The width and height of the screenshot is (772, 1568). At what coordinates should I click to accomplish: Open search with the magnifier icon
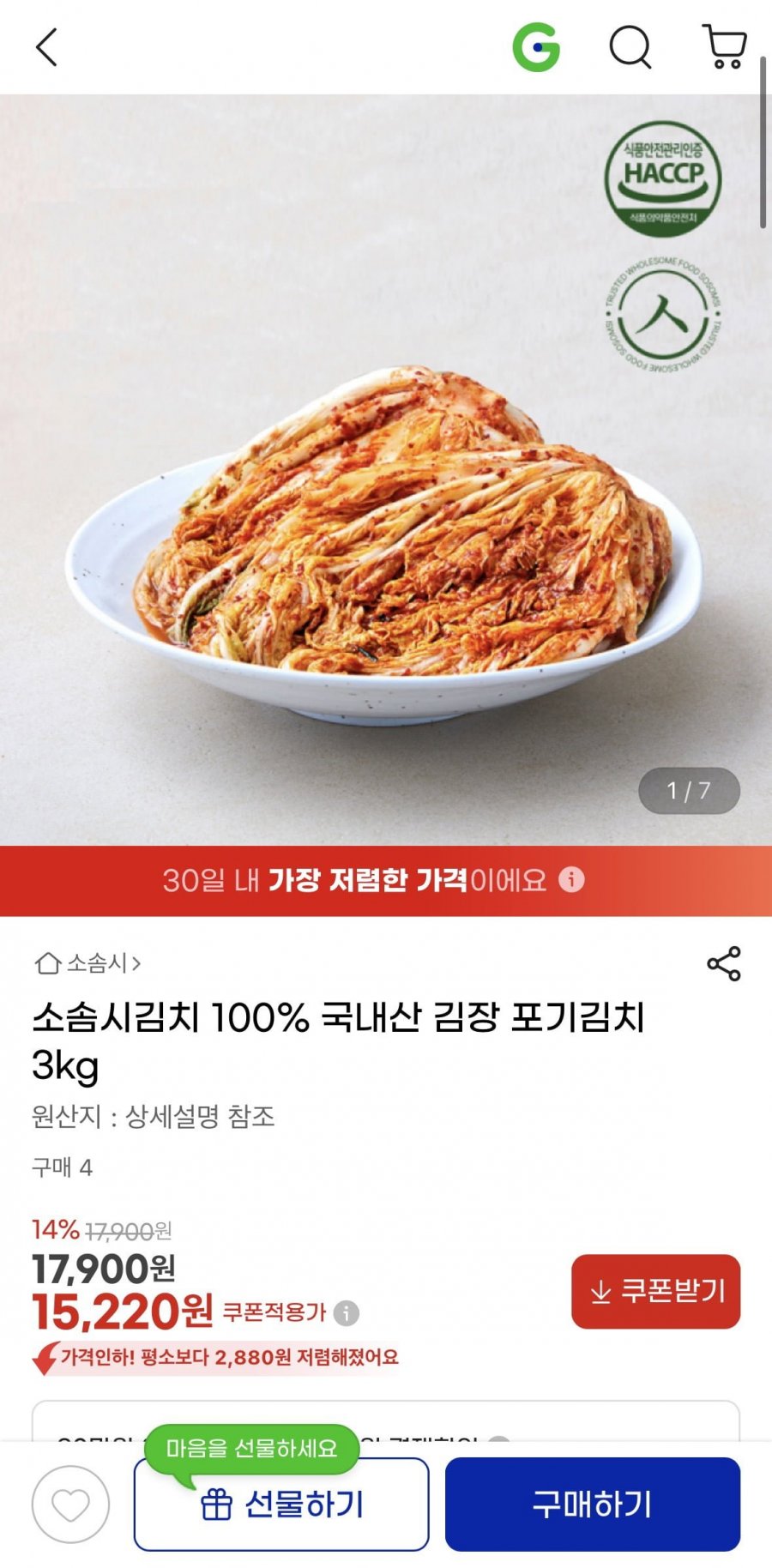point(631,47)
